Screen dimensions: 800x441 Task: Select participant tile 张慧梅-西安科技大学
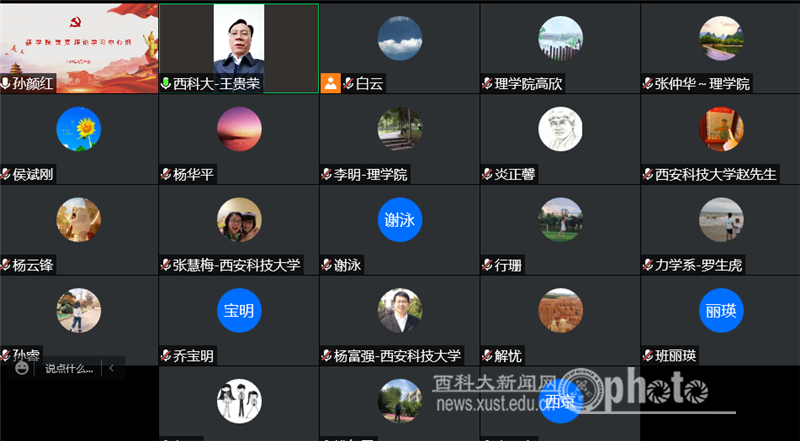tap(239, 220)
